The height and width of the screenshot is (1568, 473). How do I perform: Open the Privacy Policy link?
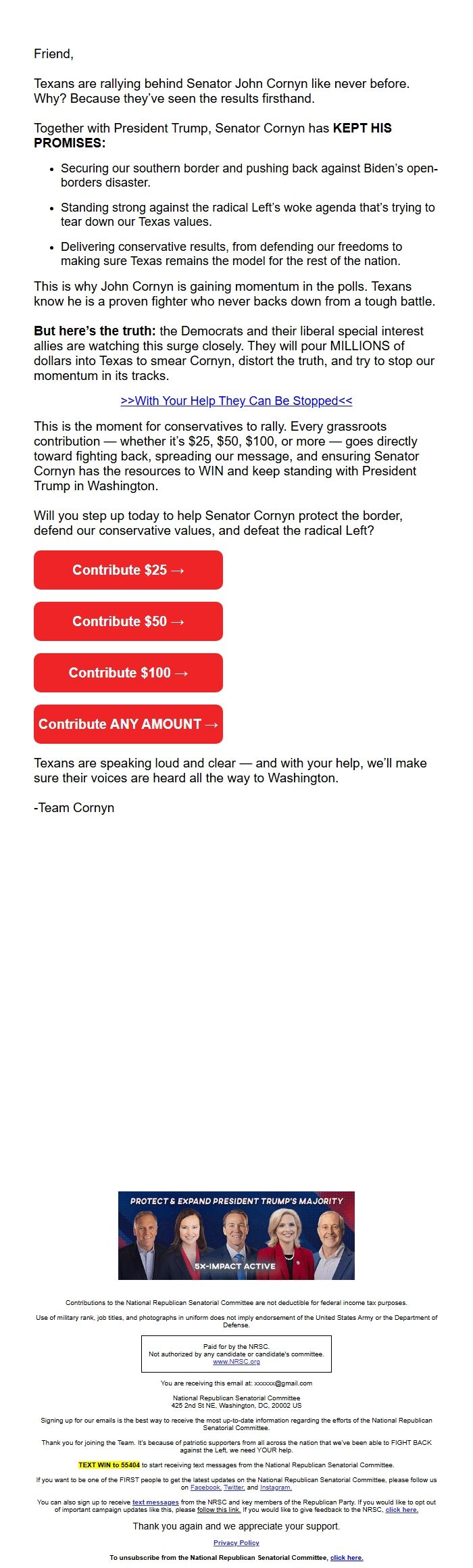pos(236,1543)
